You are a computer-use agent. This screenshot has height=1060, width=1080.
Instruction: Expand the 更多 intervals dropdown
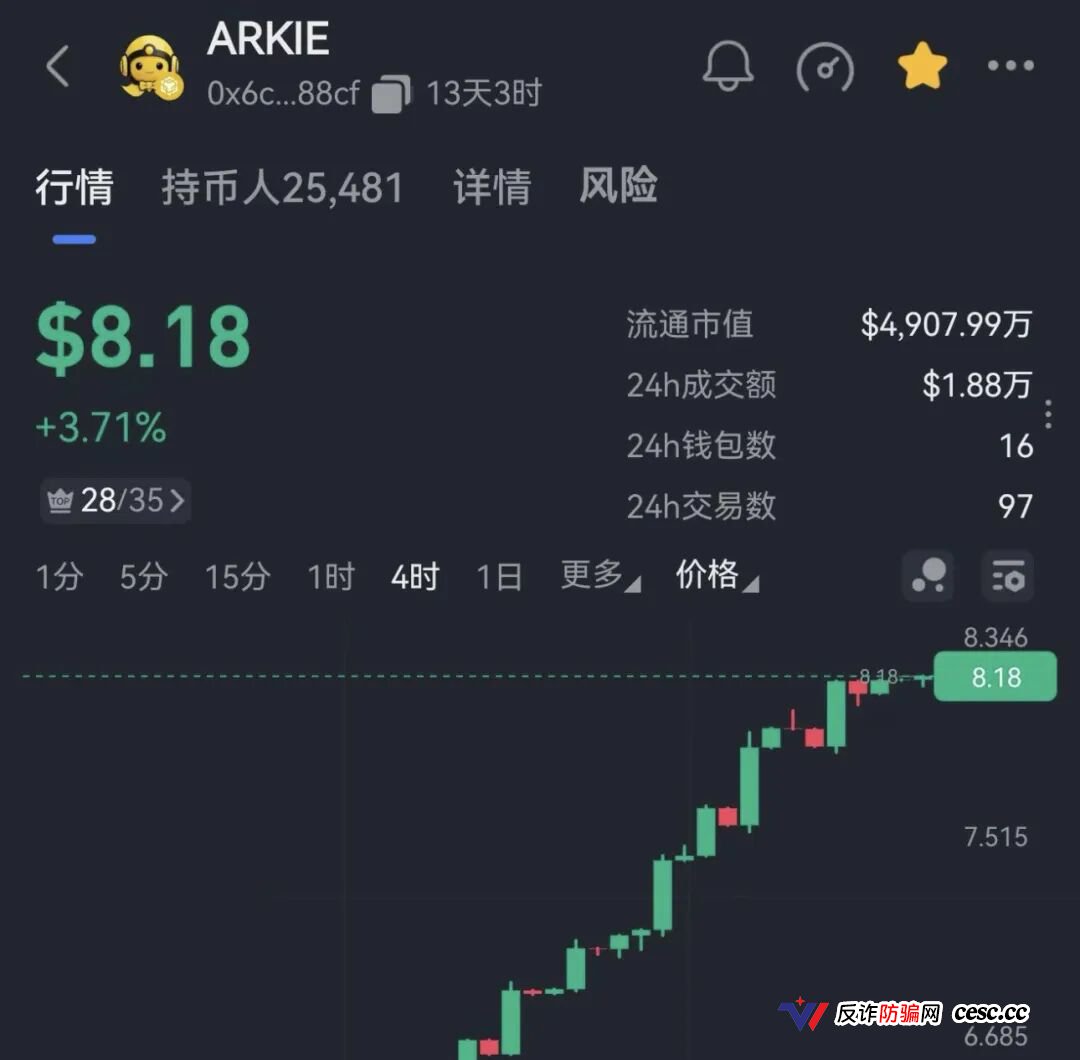[601, 575]
